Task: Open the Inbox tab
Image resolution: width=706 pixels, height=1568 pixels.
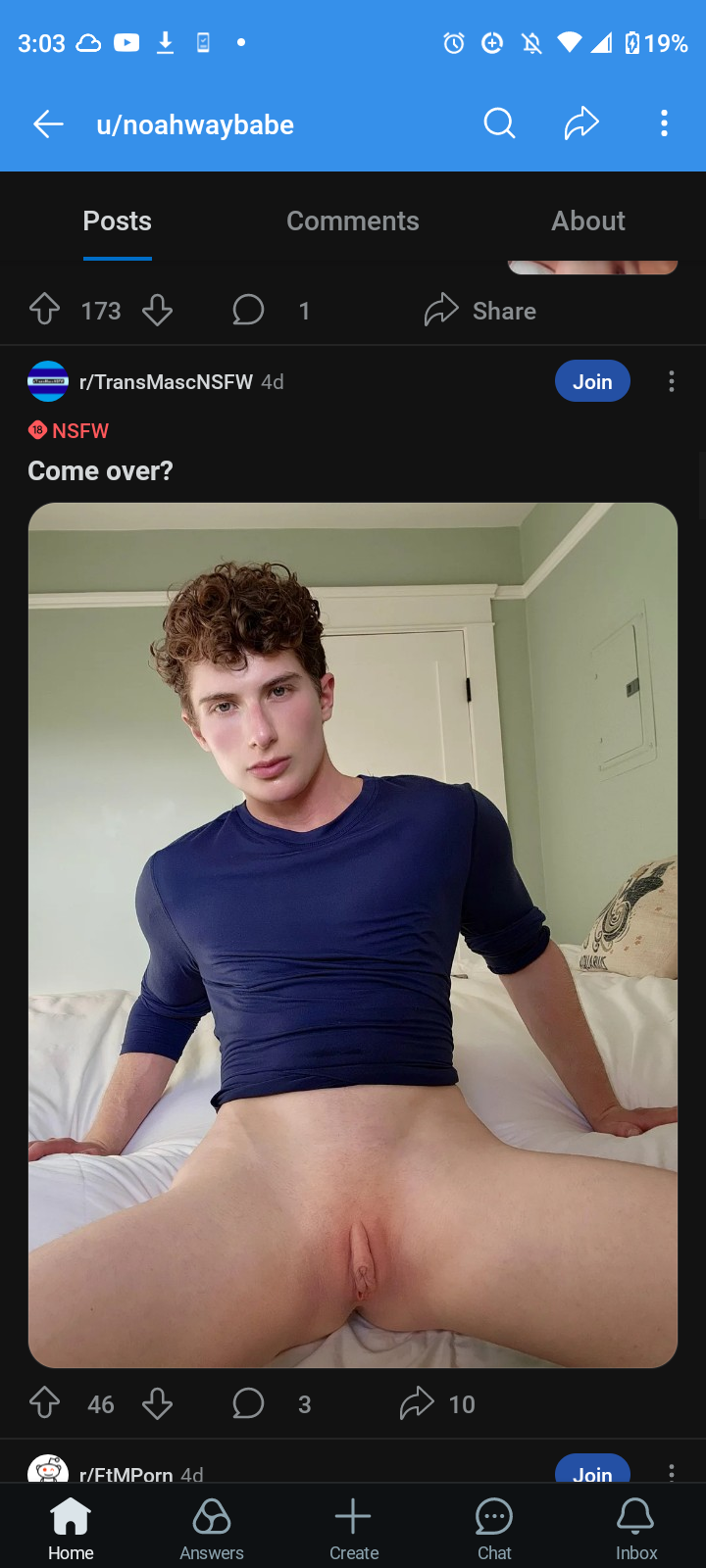Action: click(x=635, y=1529)
